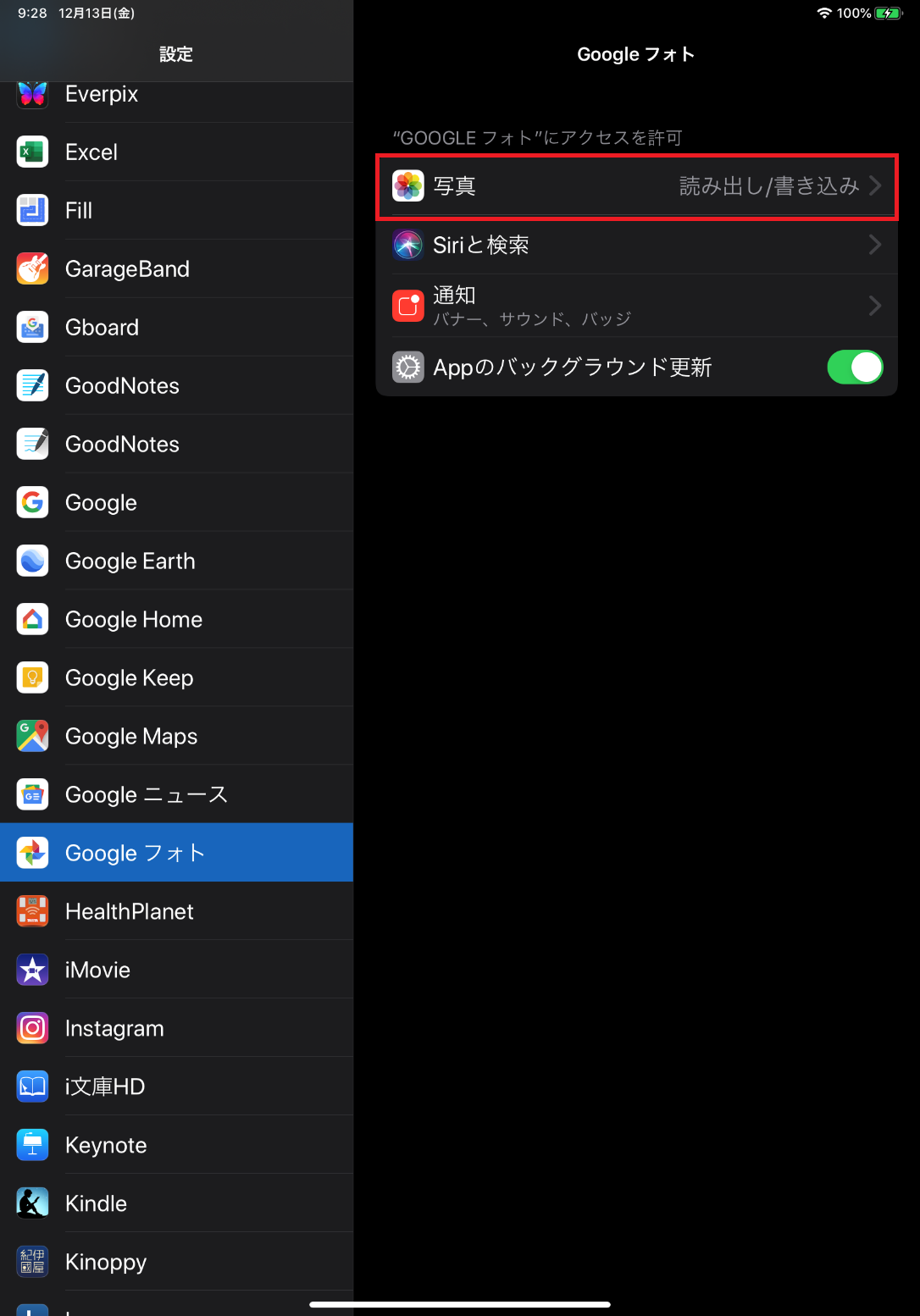Image resolution: width=920 pixels, height=1316 pixels.
Task: Open Instagram settings
Action: click(176, 1029)
